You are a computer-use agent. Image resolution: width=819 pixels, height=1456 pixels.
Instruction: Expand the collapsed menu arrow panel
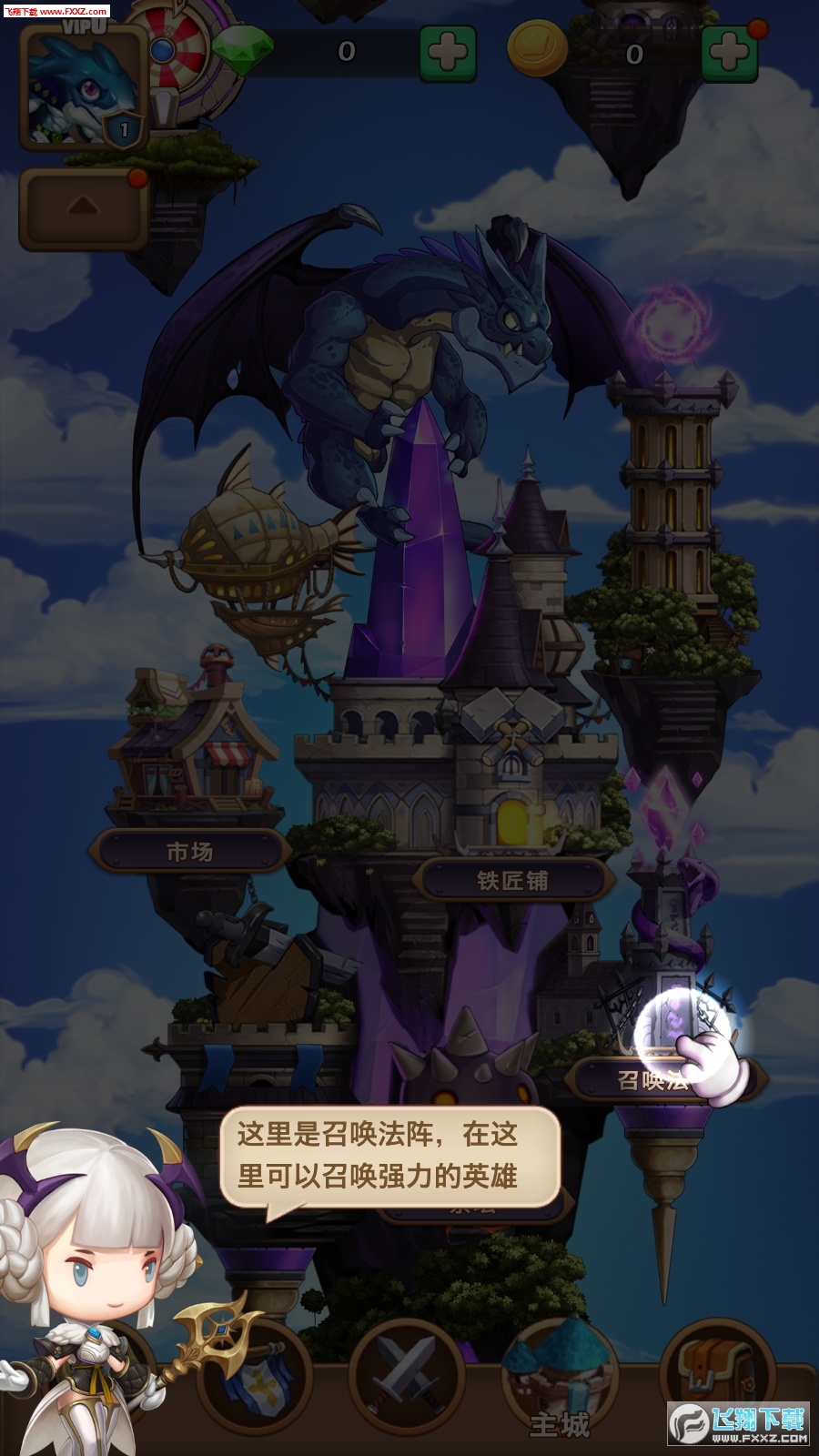click(83, 207)
